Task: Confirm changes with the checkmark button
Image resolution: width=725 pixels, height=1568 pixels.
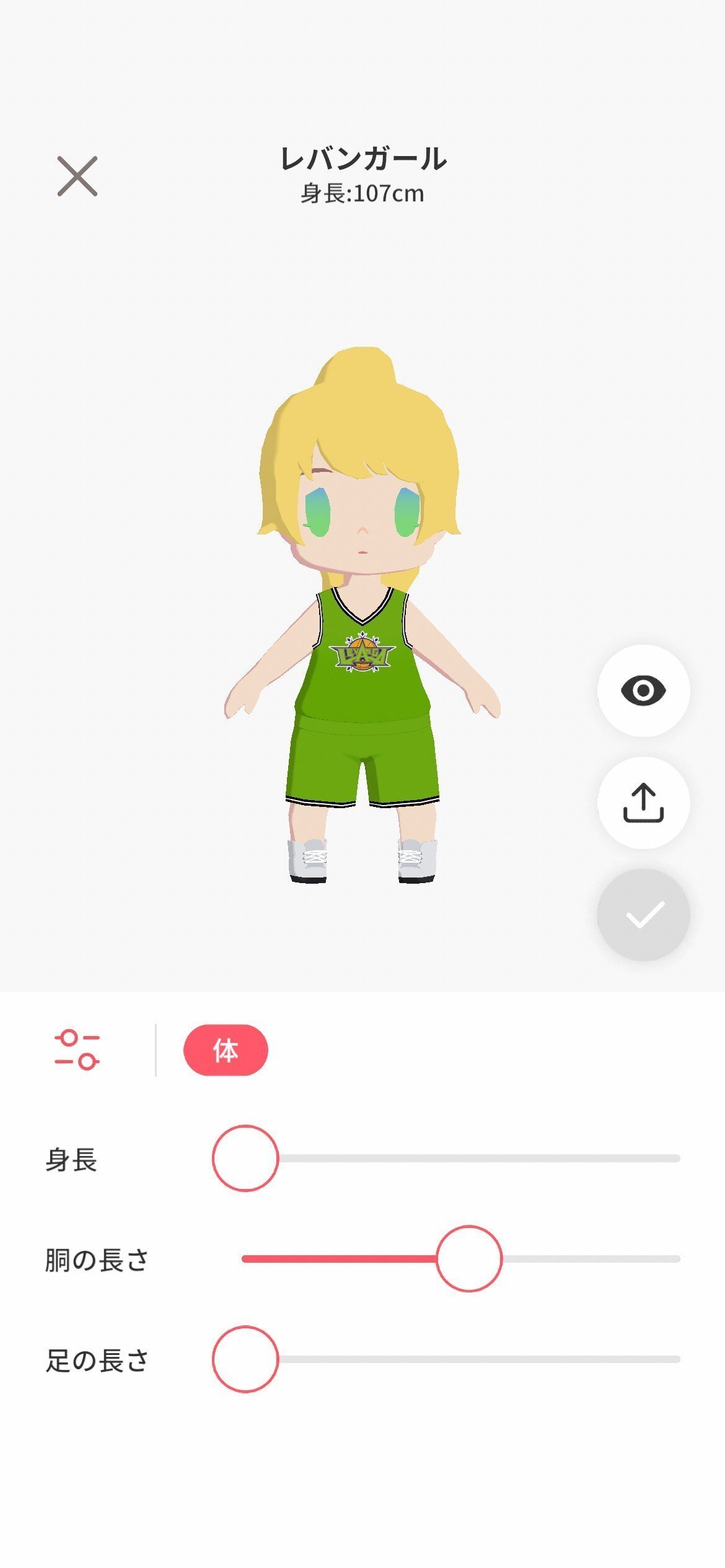Action: [x=643, y=915]
